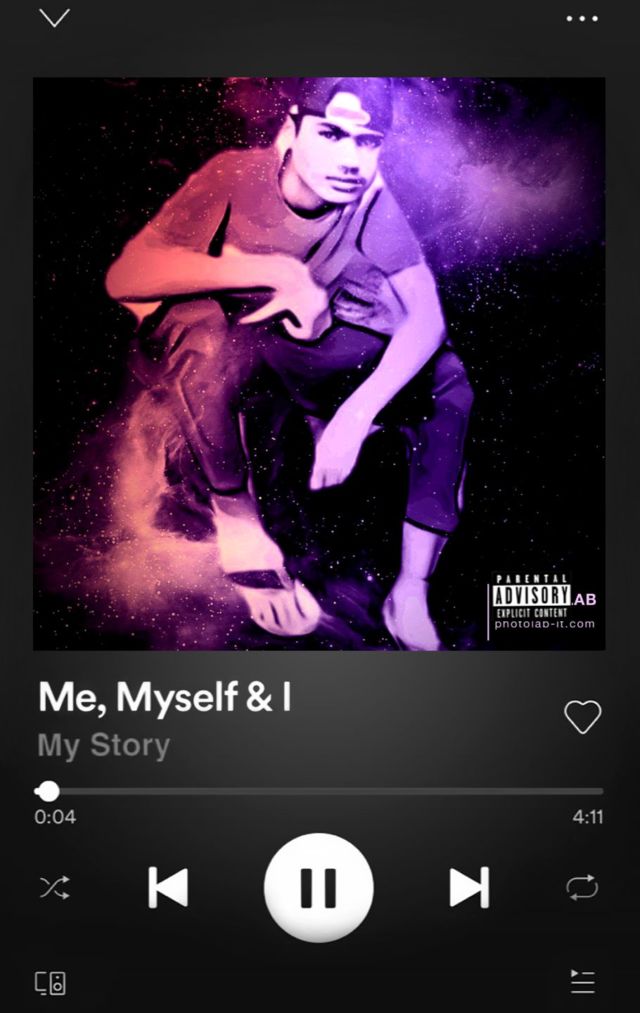The width and height of the screenshot is (640, 1013).
Task: Go back to the previous track
Action: point(168,887)
